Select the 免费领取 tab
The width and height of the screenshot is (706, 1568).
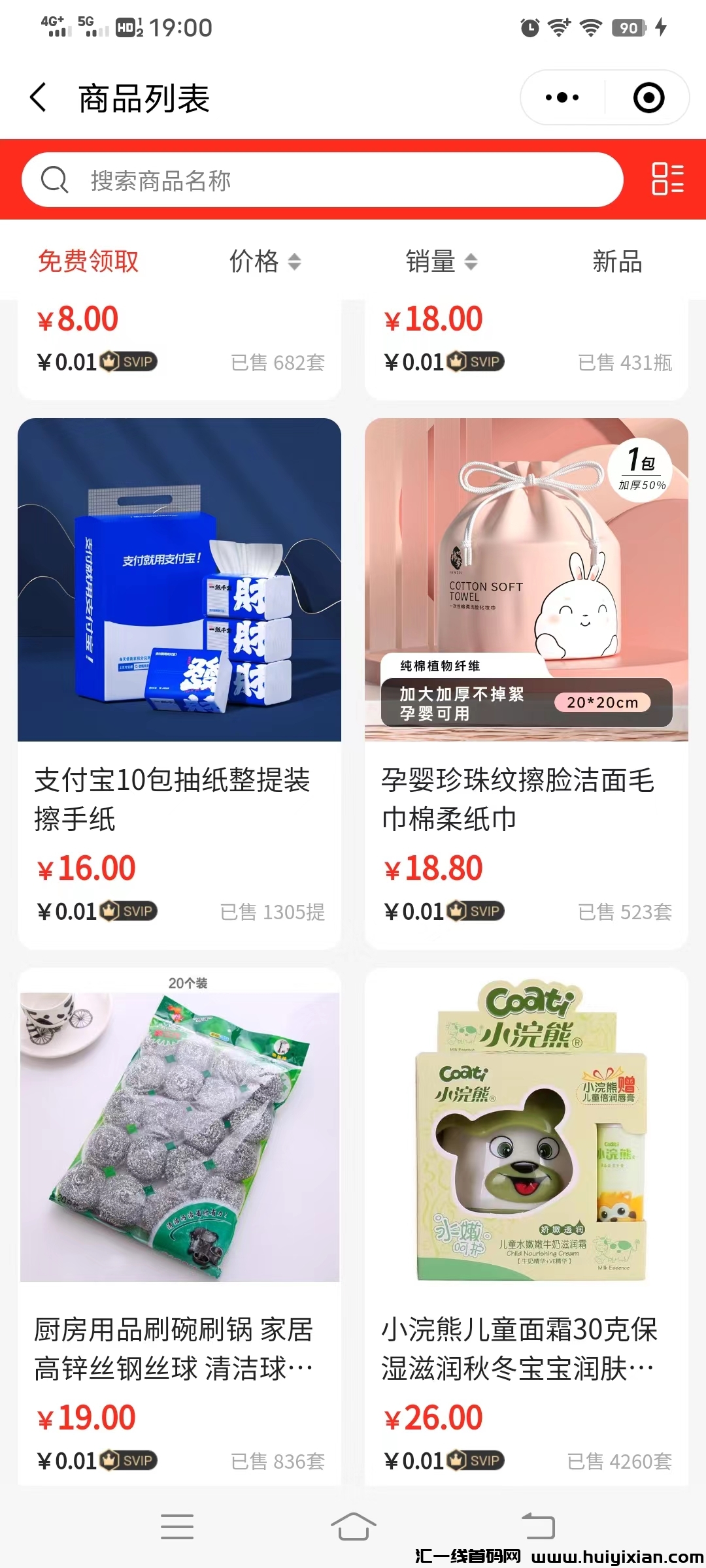tap(88, 261)
